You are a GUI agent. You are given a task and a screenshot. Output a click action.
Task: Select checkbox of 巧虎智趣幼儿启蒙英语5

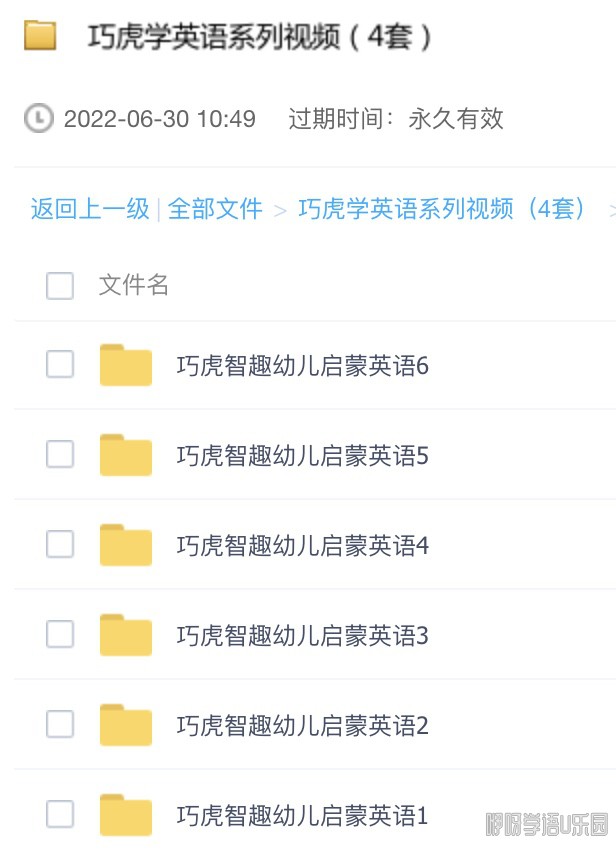[60, 454]
